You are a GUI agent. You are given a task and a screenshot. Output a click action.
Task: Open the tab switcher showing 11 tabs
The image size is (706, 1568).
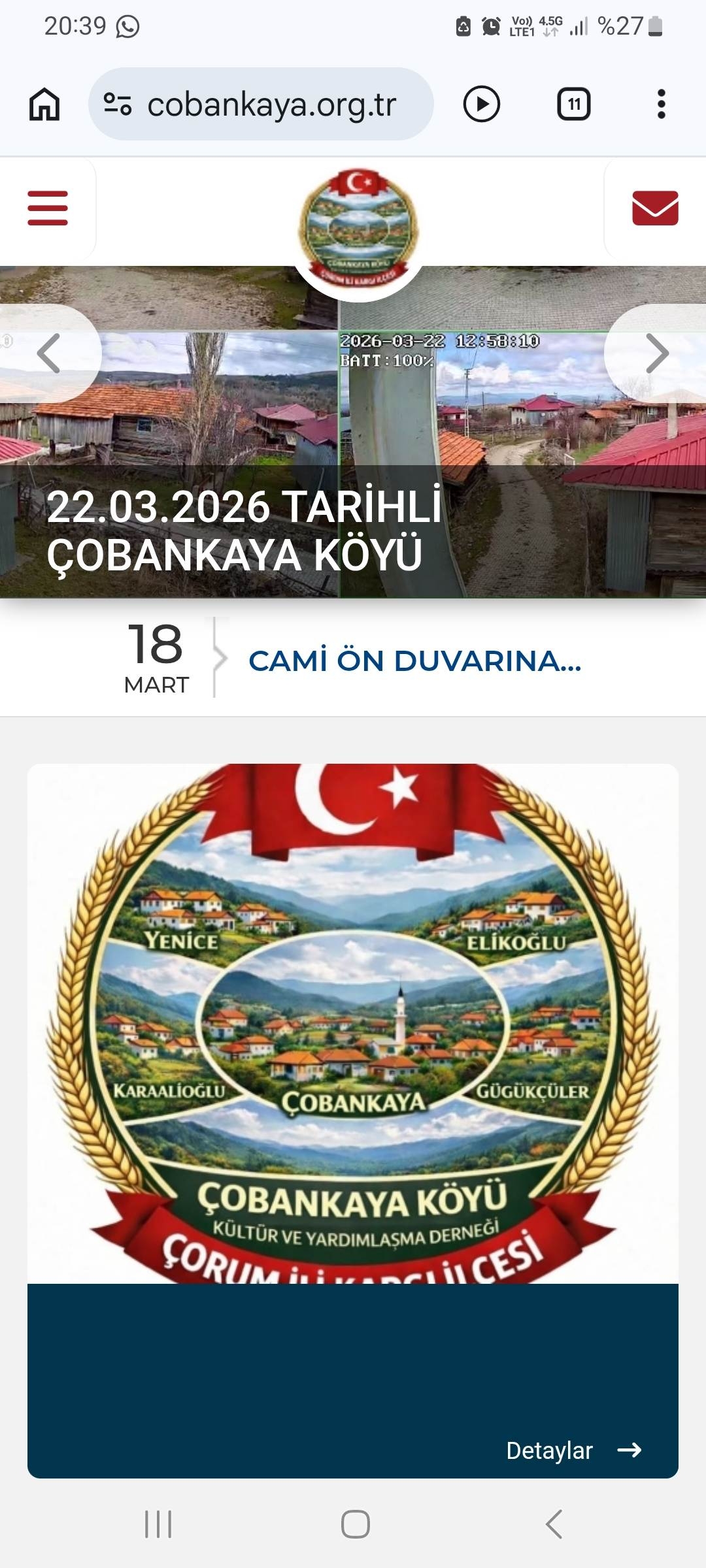point(573,105)
